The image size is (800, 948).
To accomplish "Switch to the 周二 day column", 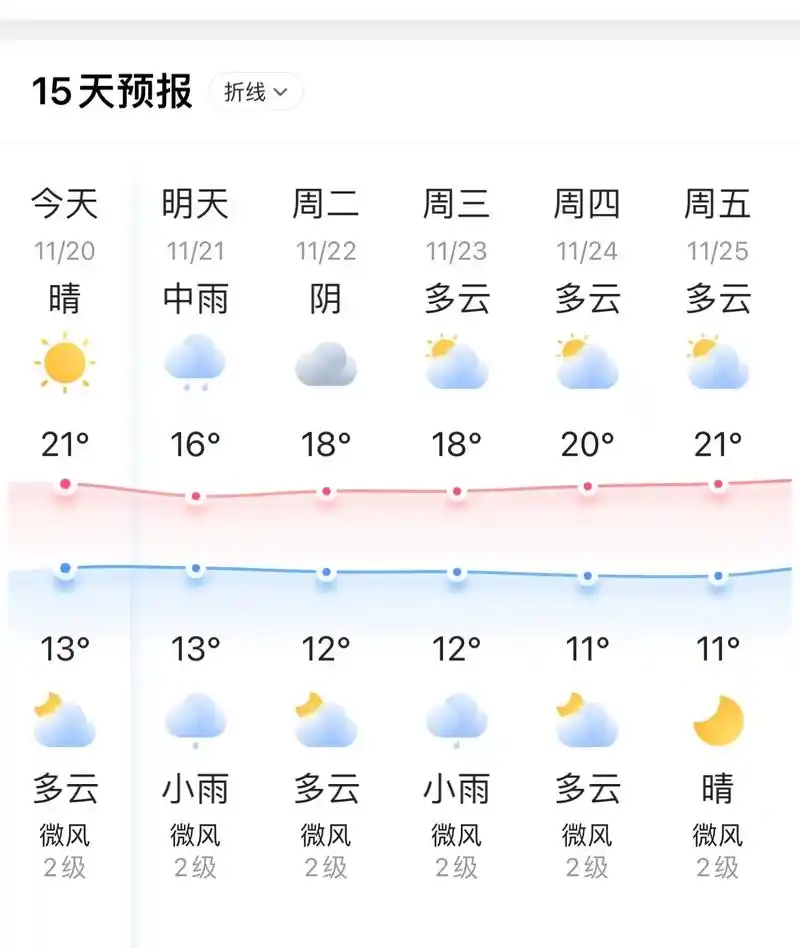I will [325, 204].
